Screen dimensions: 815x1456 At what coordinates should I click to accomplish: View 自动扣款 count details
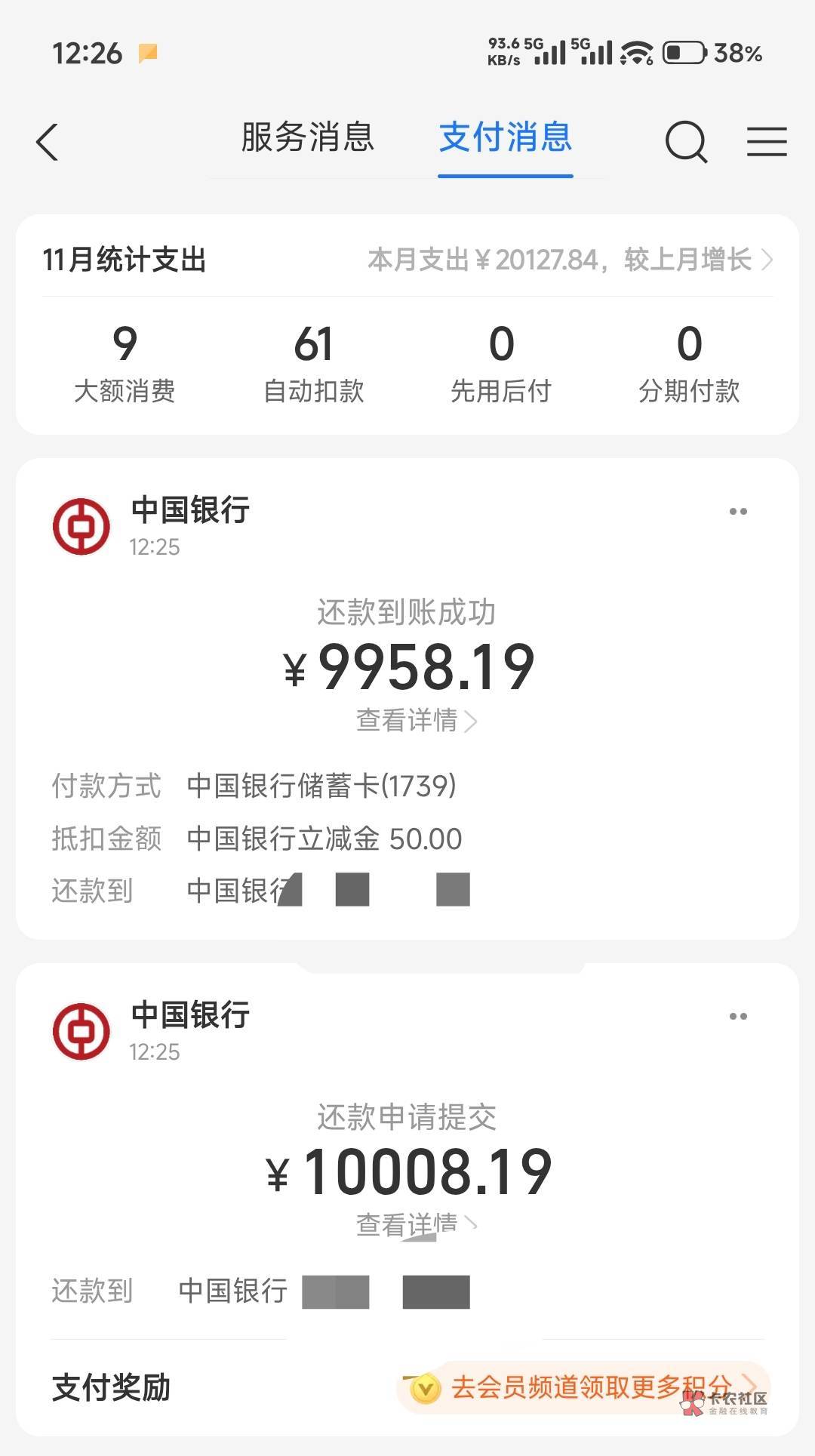[313, 365]
